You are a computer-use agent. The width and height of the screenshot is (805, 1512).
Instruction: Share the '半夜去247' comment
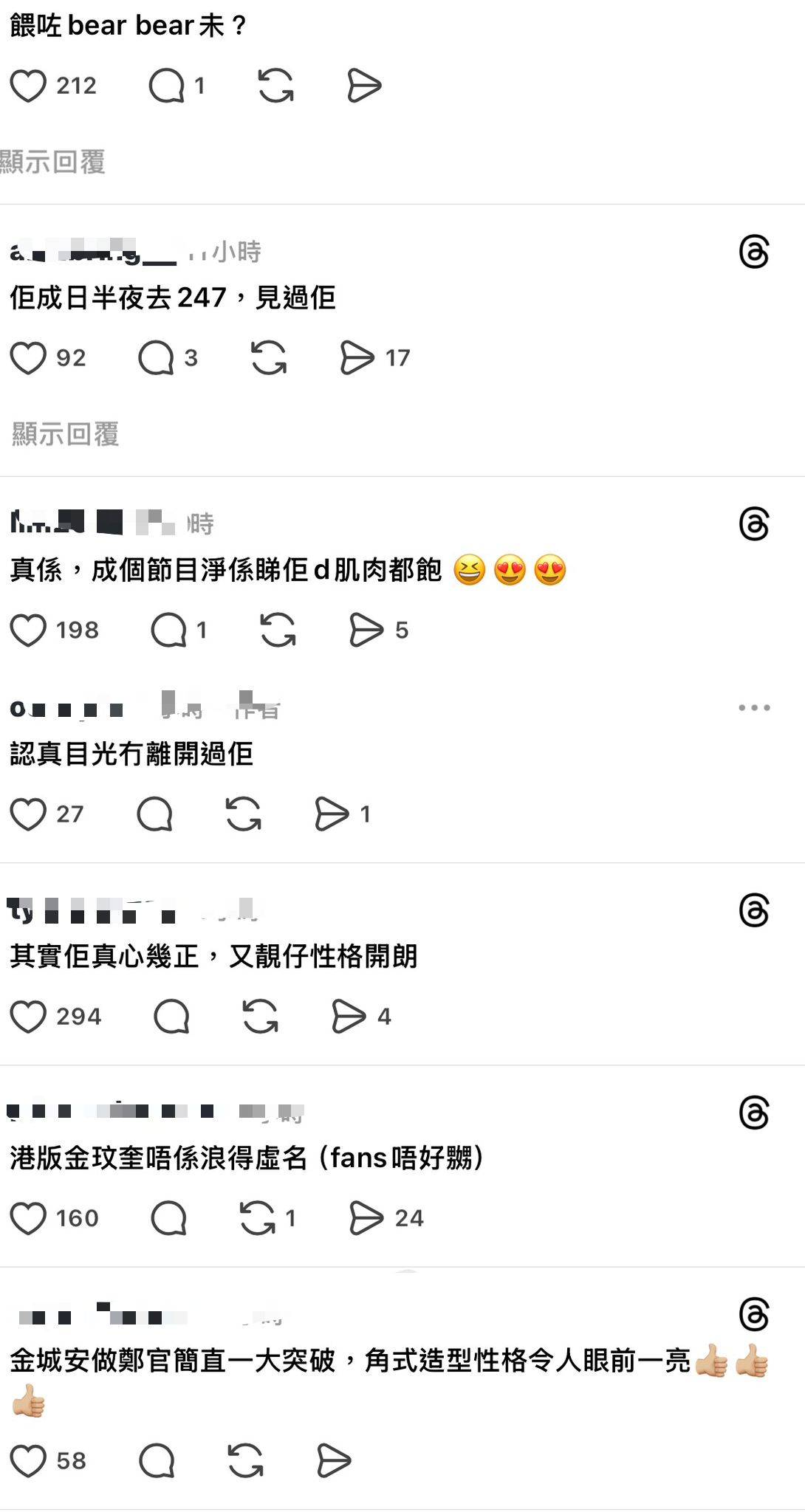[357, 358]
